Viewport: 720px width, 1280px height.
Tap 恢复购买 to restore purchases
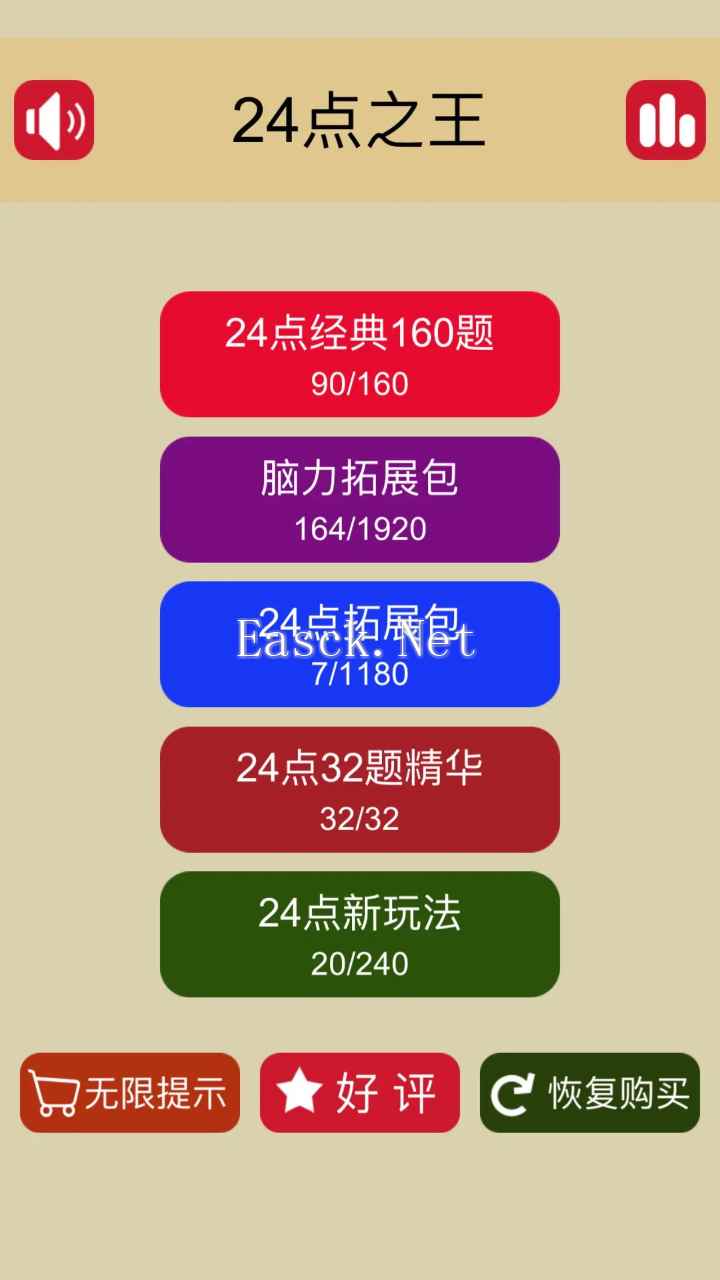point(590,1093)
